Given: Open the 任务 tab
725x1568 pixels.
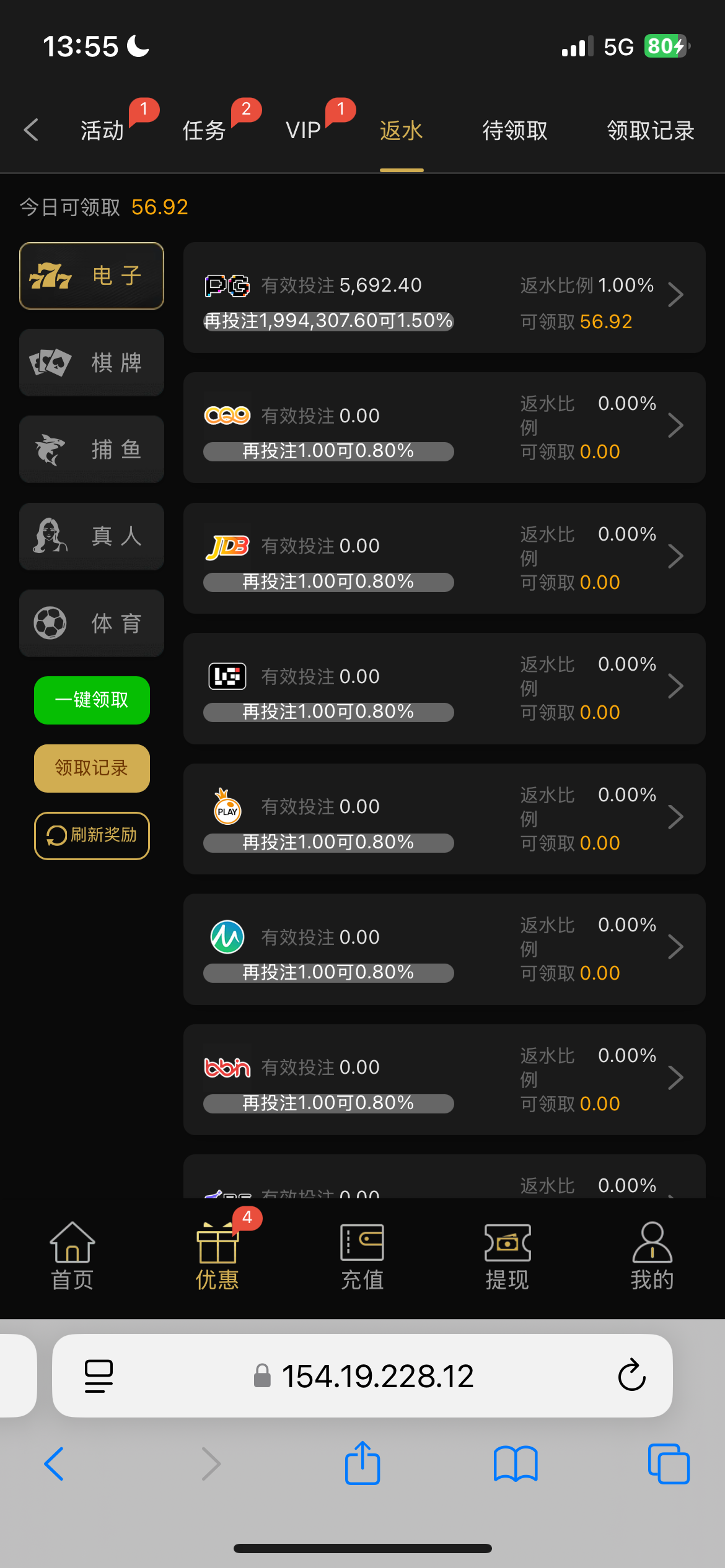Looking at the screenshot, I should (204, 131).
